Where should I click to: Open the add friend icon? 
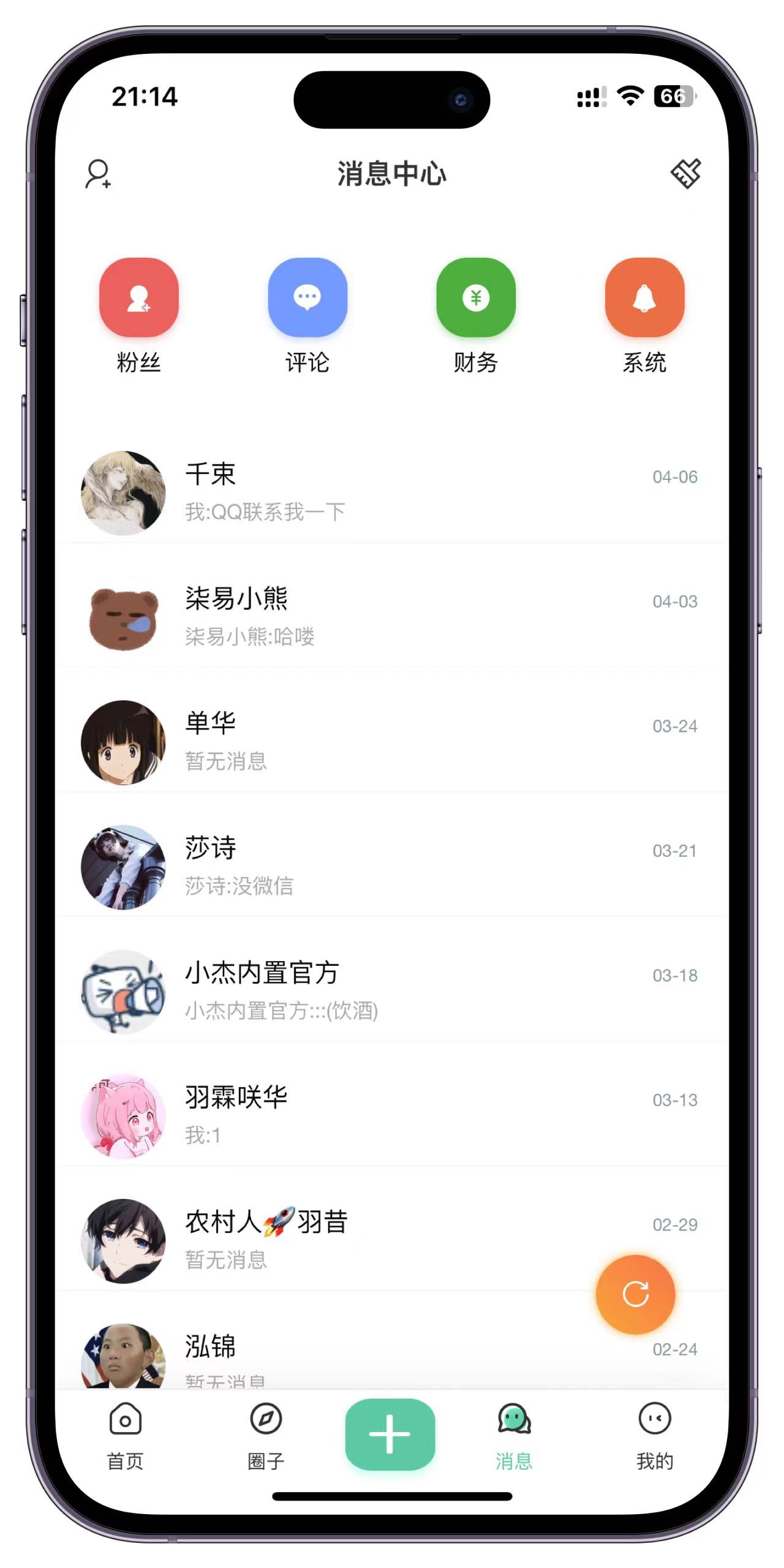click(x=98, y=174)
